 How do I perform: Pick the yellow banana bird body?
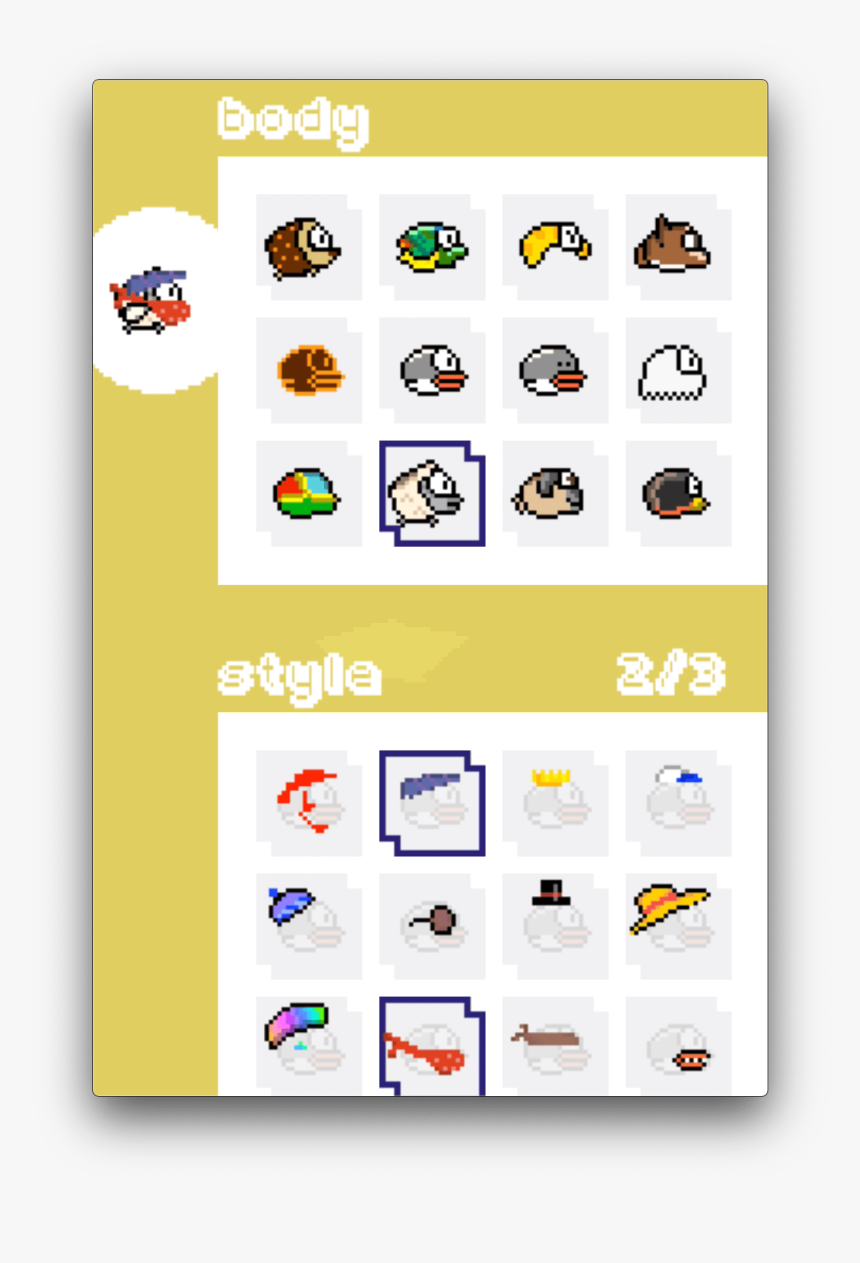tap(555, 247)
